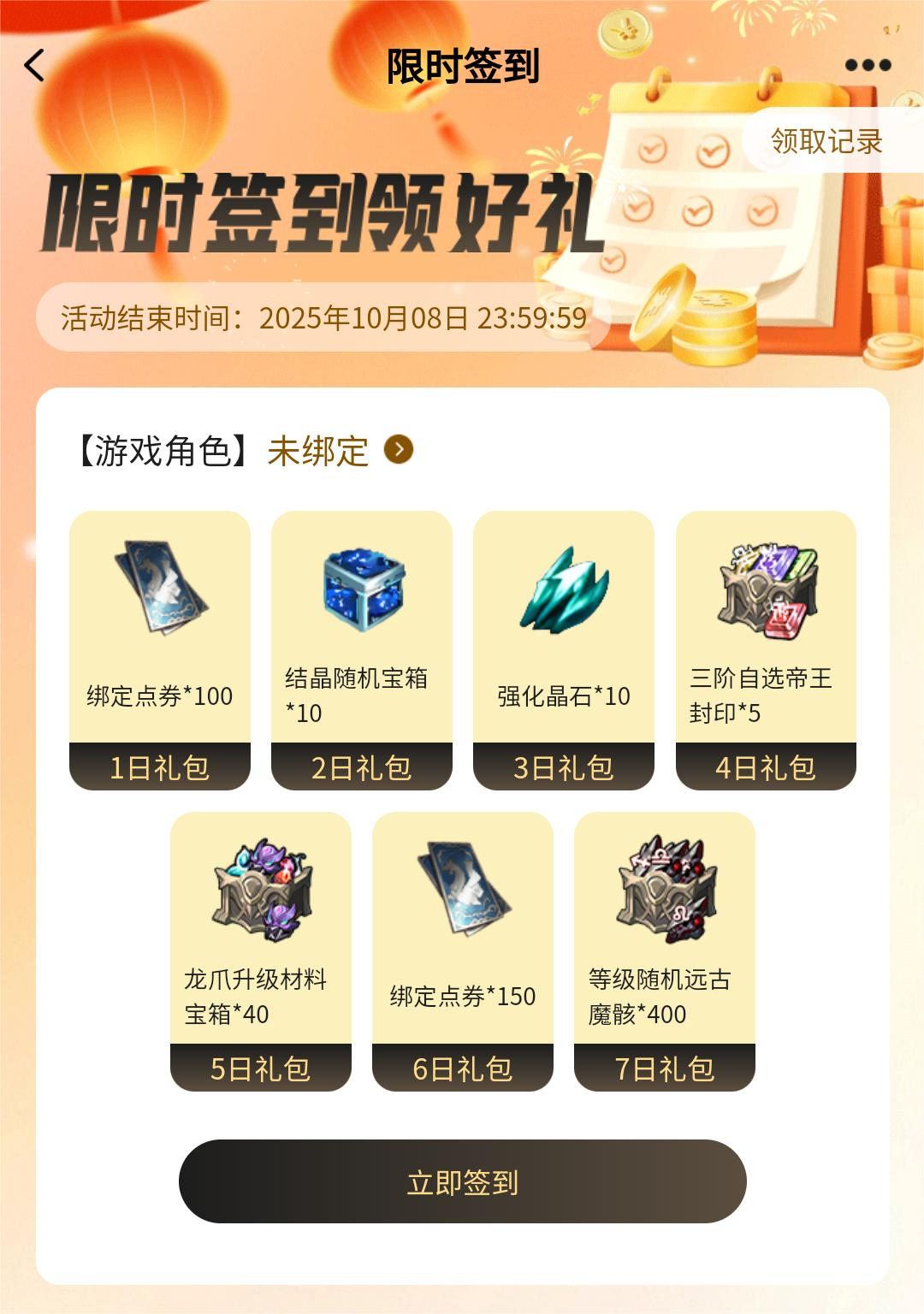Select the 6日礼包 绑定点券 card
Screen dimensions: 924x1314
(463, 951)
